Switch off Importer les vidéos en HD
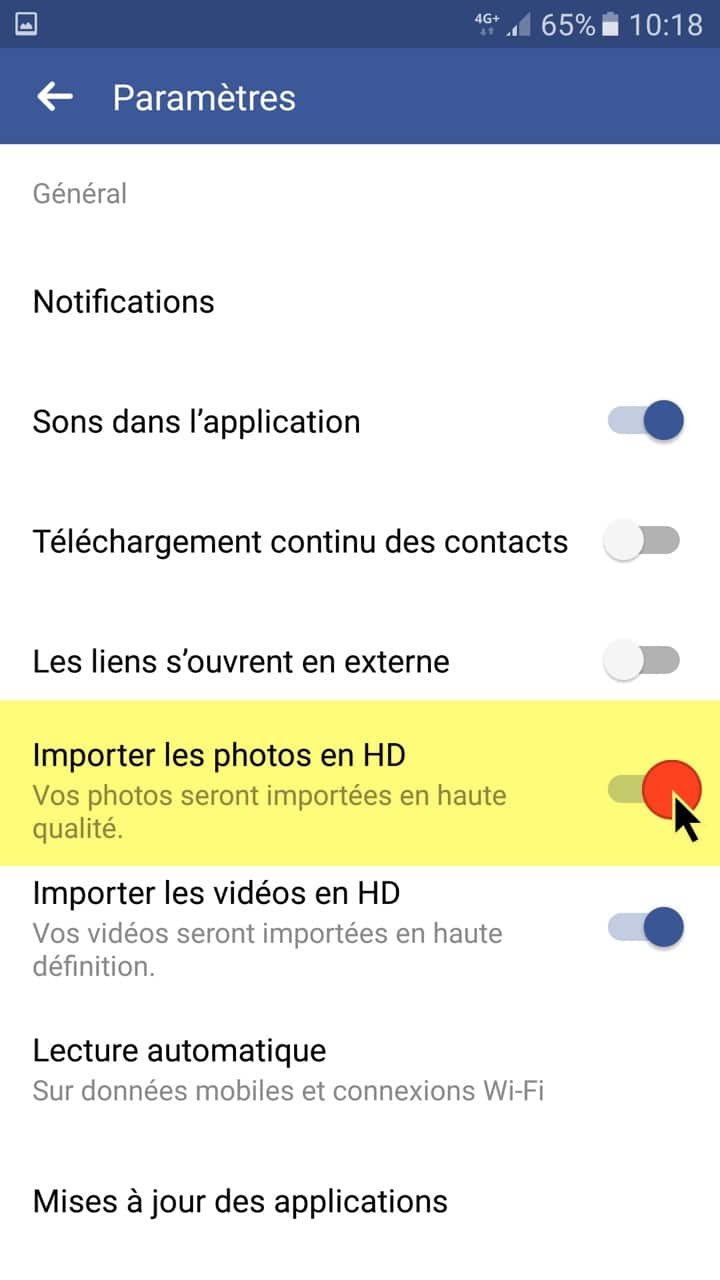This screenshot has height=1280, width=720. [x=645, y=927]
